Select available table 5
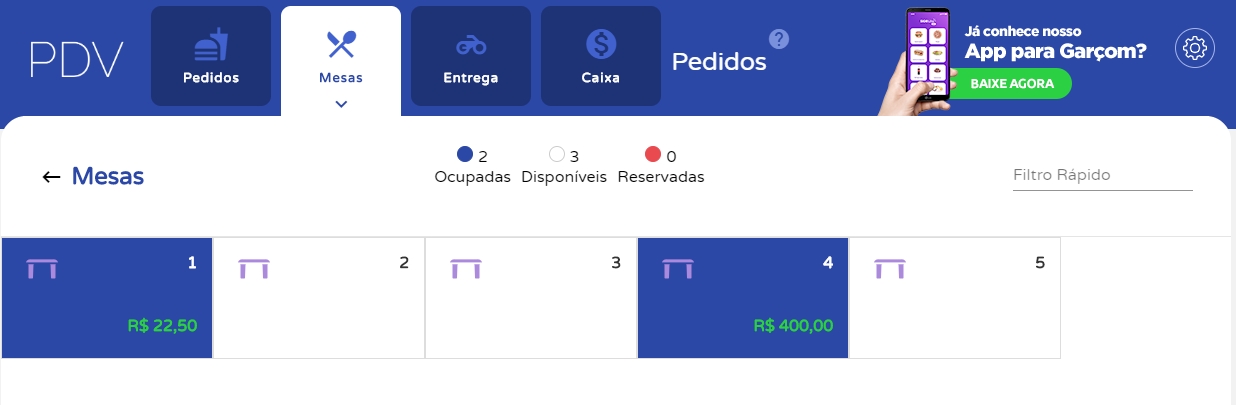The image size is (1236, 405). 955,298
